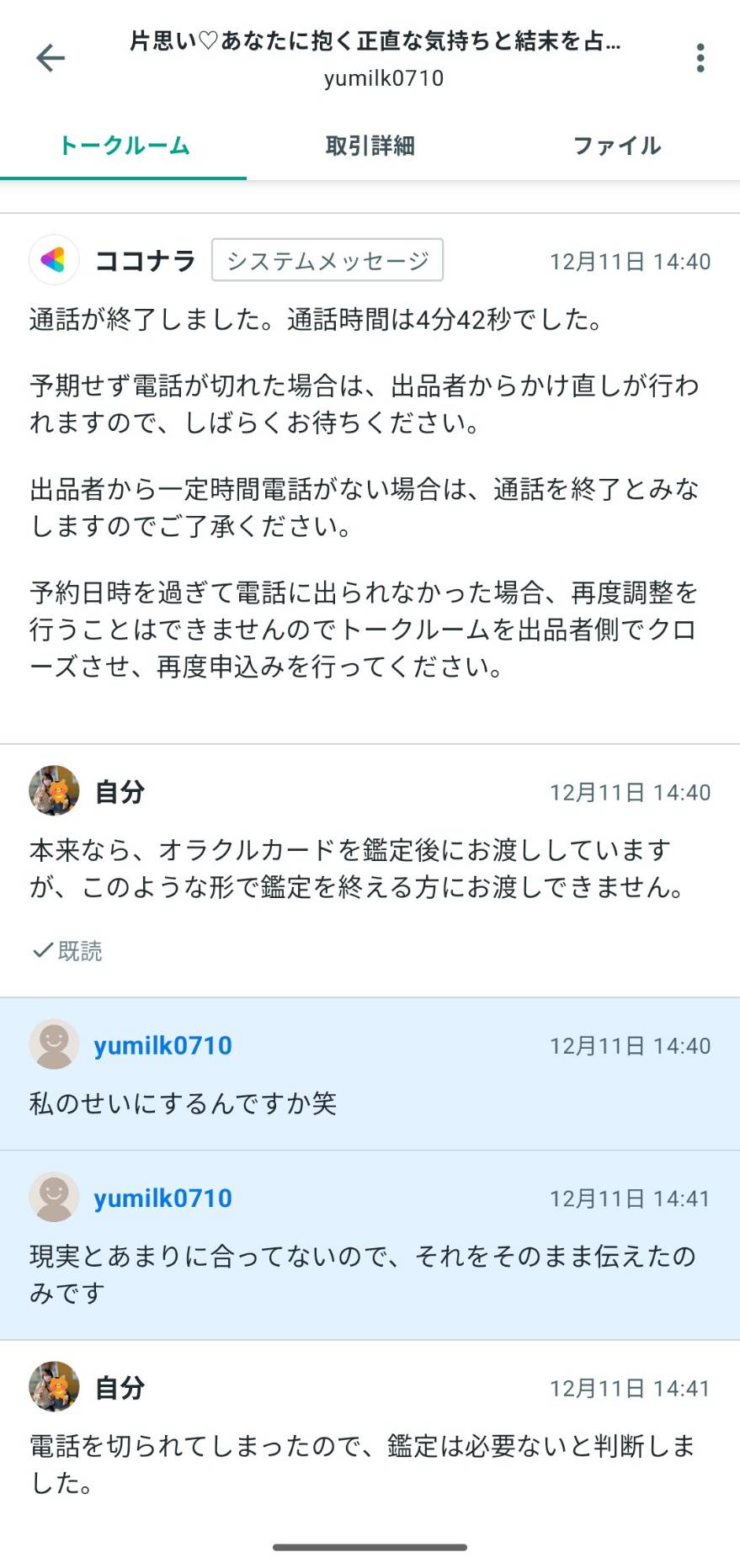Click the navigation handle bar at the bottom
This screenshot has width=740, height=1568.
[x=370, y=1545]
